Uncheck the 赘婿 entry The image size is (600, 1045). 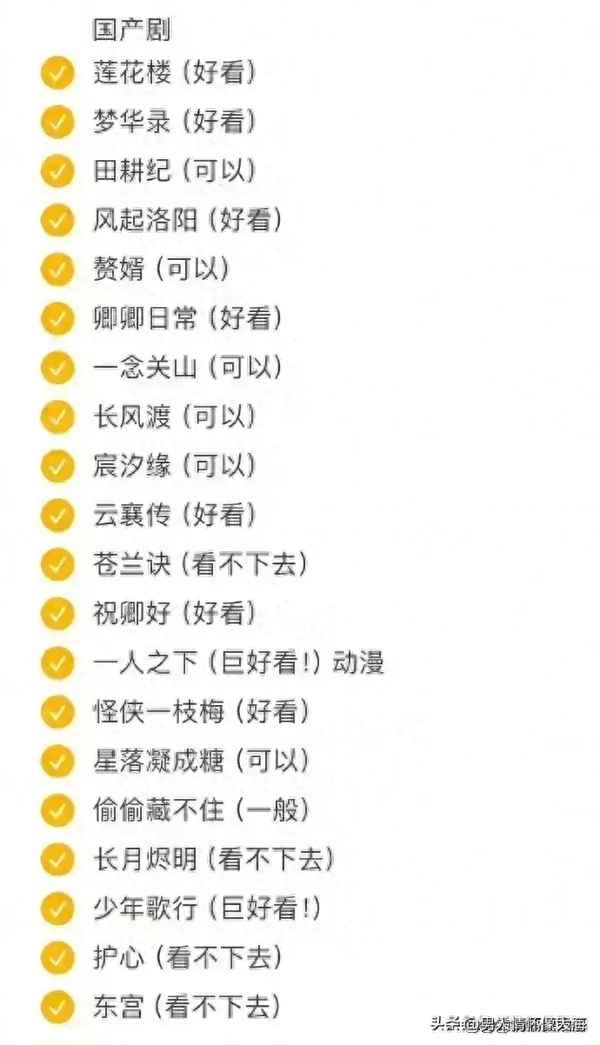pyautogui.click(x=58, y=269)
